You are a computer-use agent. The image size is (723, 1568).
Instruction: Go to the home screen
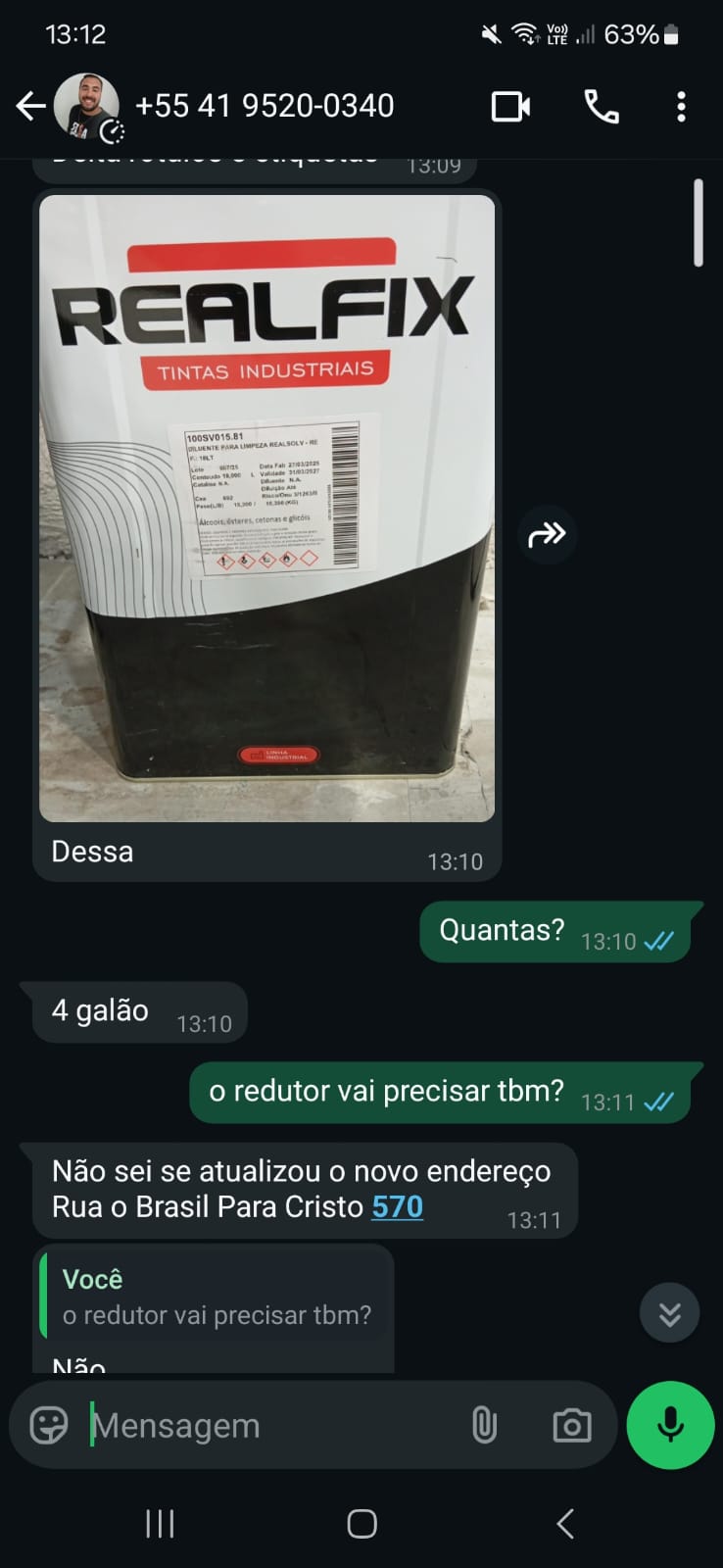[361, 1524]
